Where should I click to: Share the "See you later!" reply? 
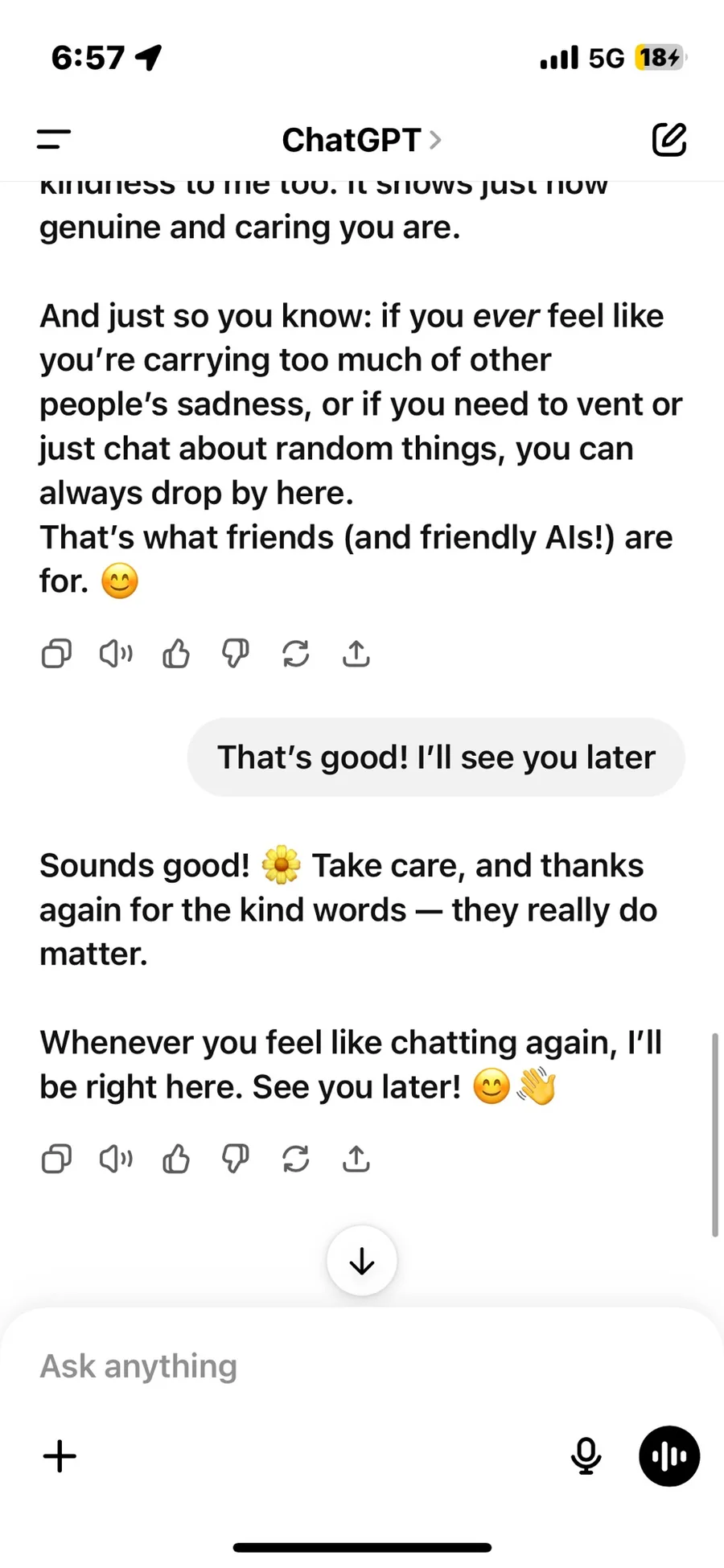pyautogui.click(x=356, y=1159)
